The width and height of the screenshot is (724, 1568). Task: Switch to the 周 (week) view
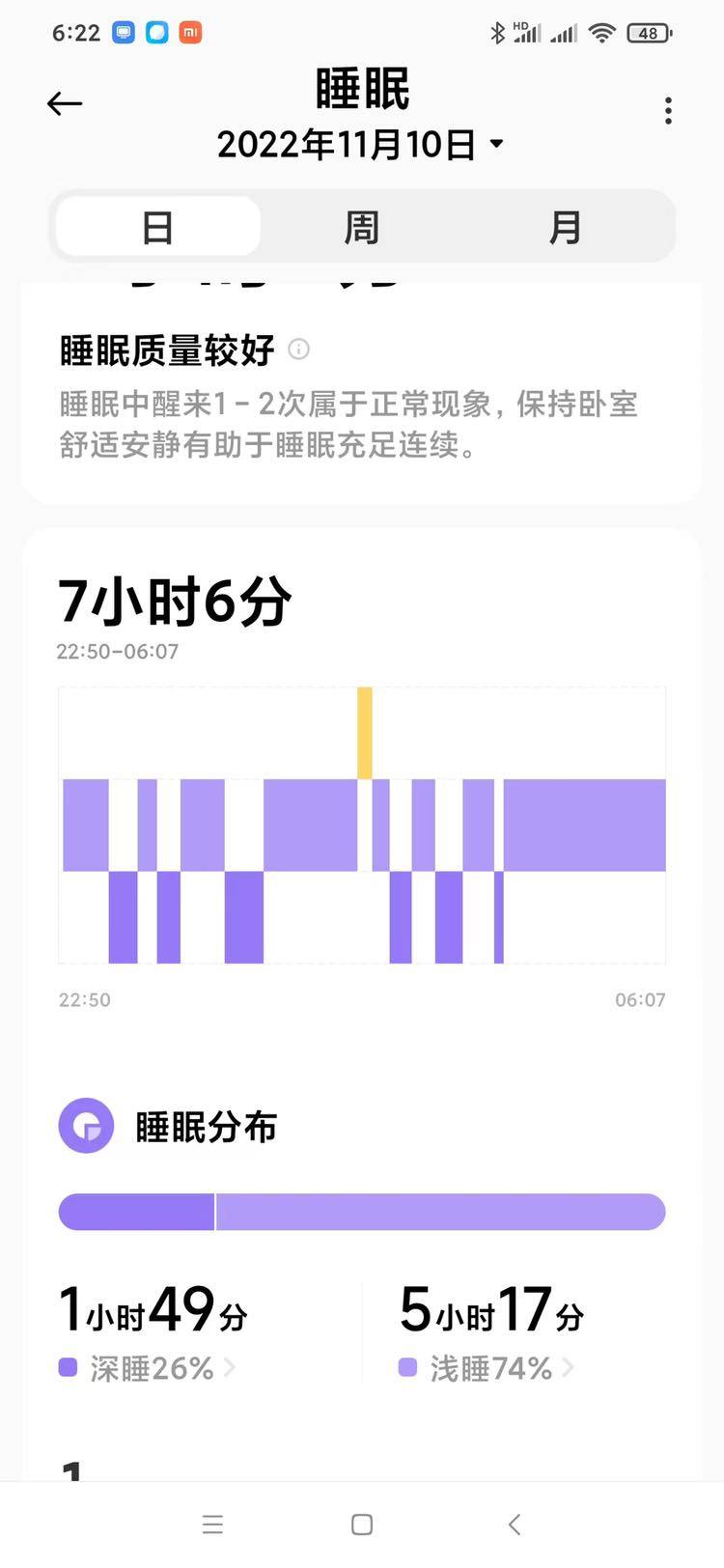pos(362,228)
